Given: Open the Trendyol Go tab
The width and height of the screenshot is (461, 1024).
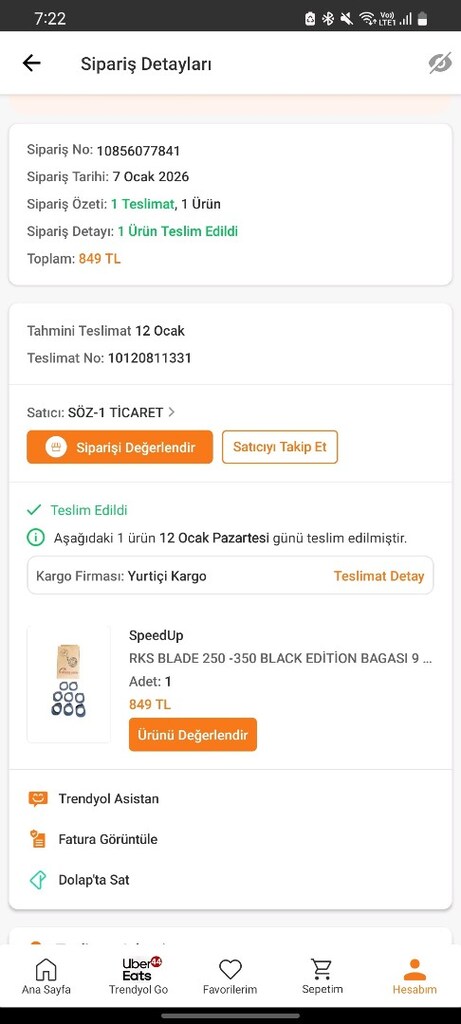Looking at the screenshot, I should pyautogui.click(x=138, y=977).
